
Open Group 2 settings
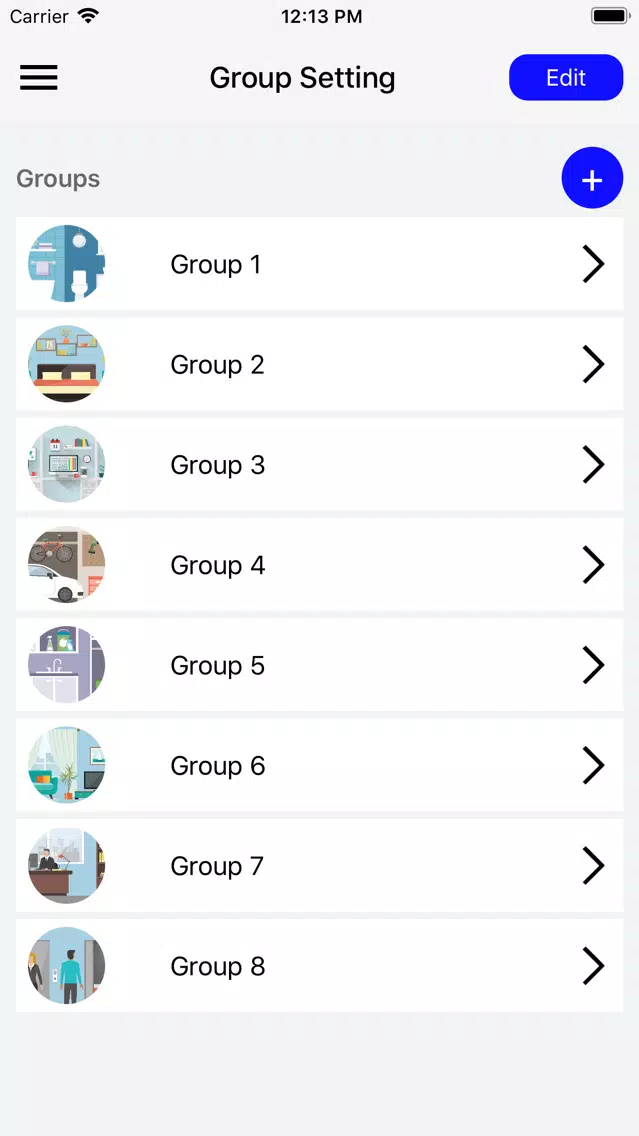(x=320, y=364)
